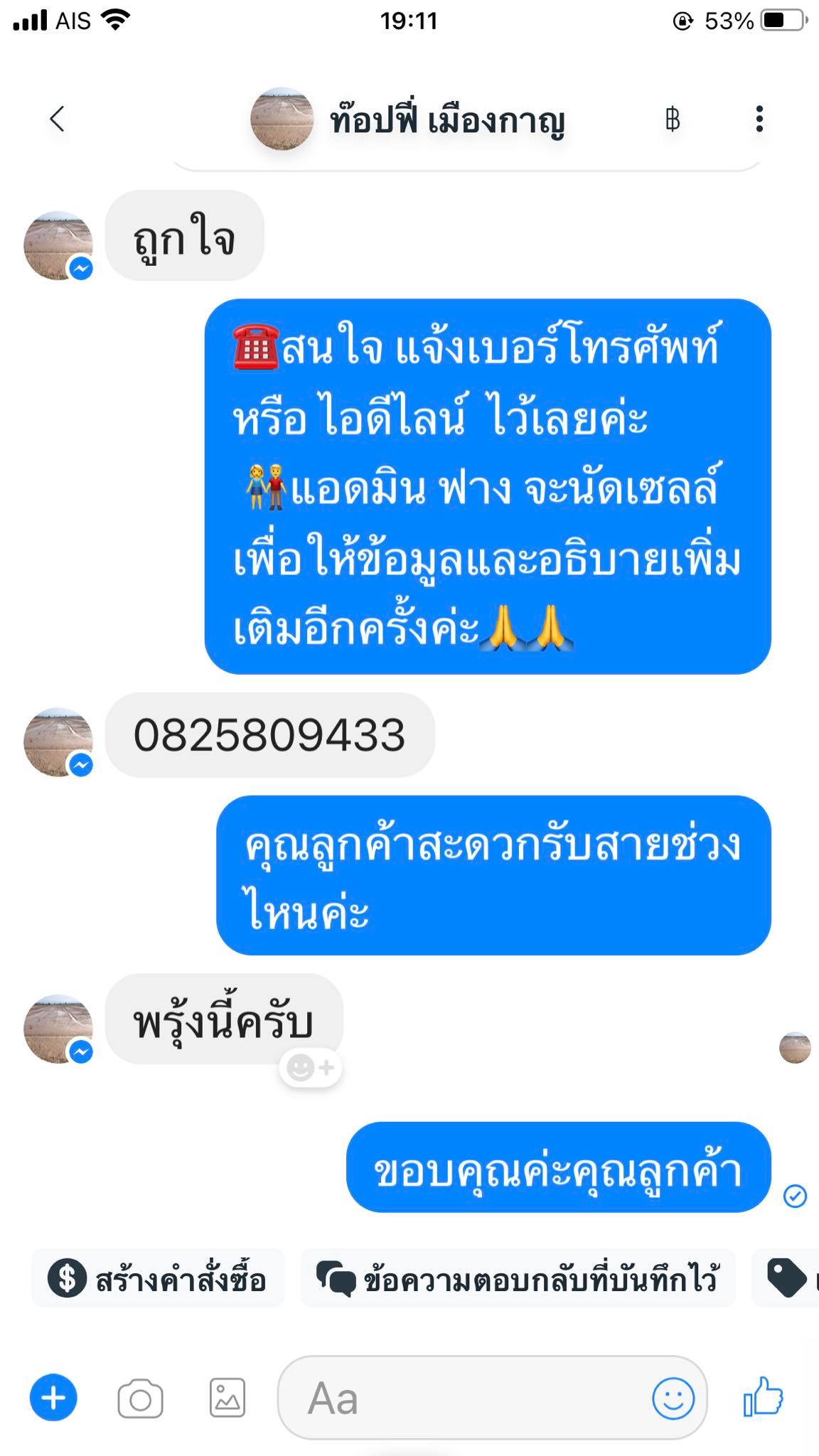Launch the camera to take a photo
Viewport: 819px width, 1456px height.
(x=140, y=1399)
